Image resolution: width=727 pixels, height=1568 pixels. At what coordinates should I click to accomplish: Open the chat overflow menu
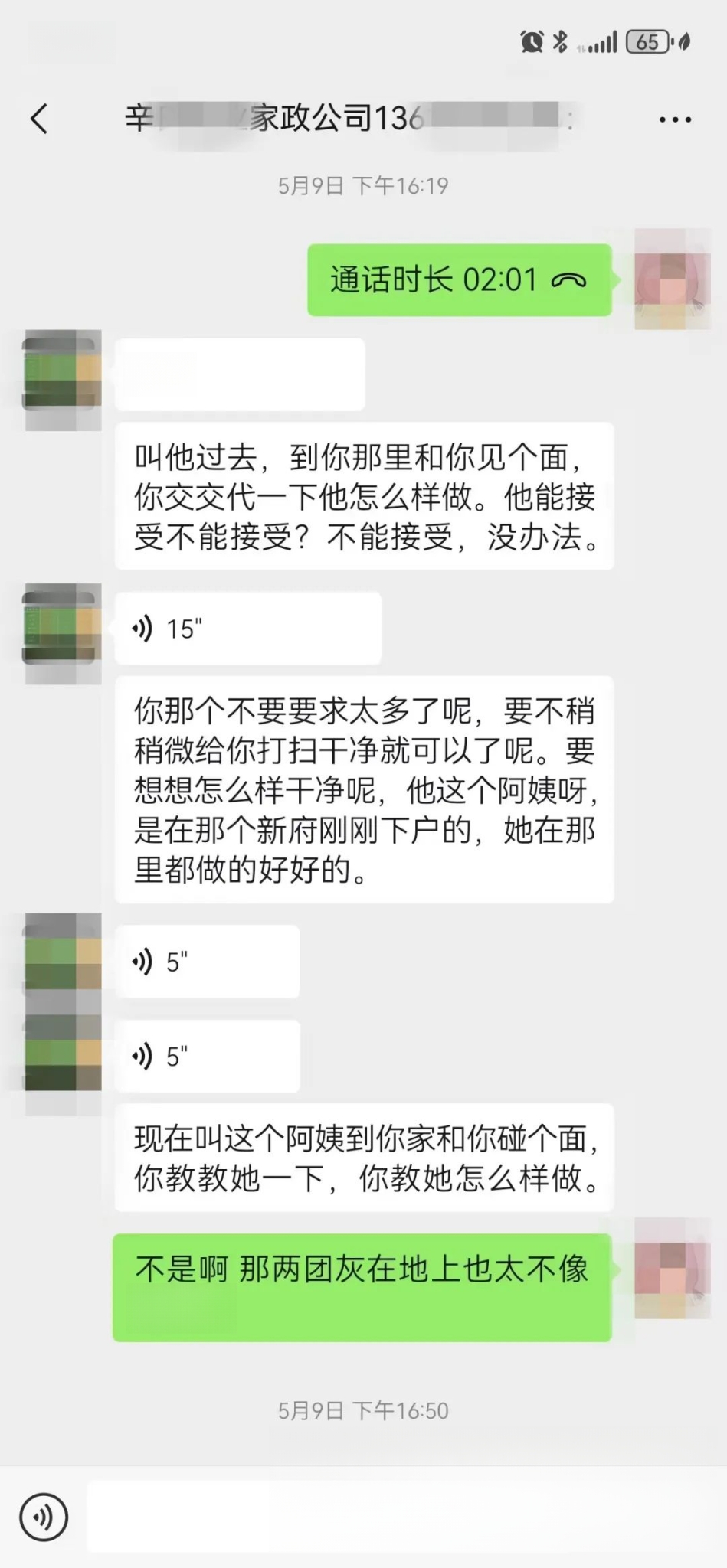pos(675,119)
